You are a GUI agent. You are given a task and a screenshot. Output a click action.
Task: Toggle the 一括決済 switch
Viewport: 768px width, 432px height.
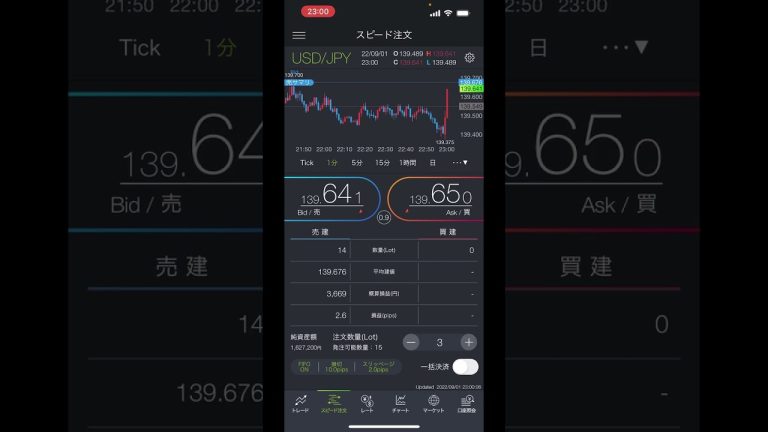[x=465, y=367]
